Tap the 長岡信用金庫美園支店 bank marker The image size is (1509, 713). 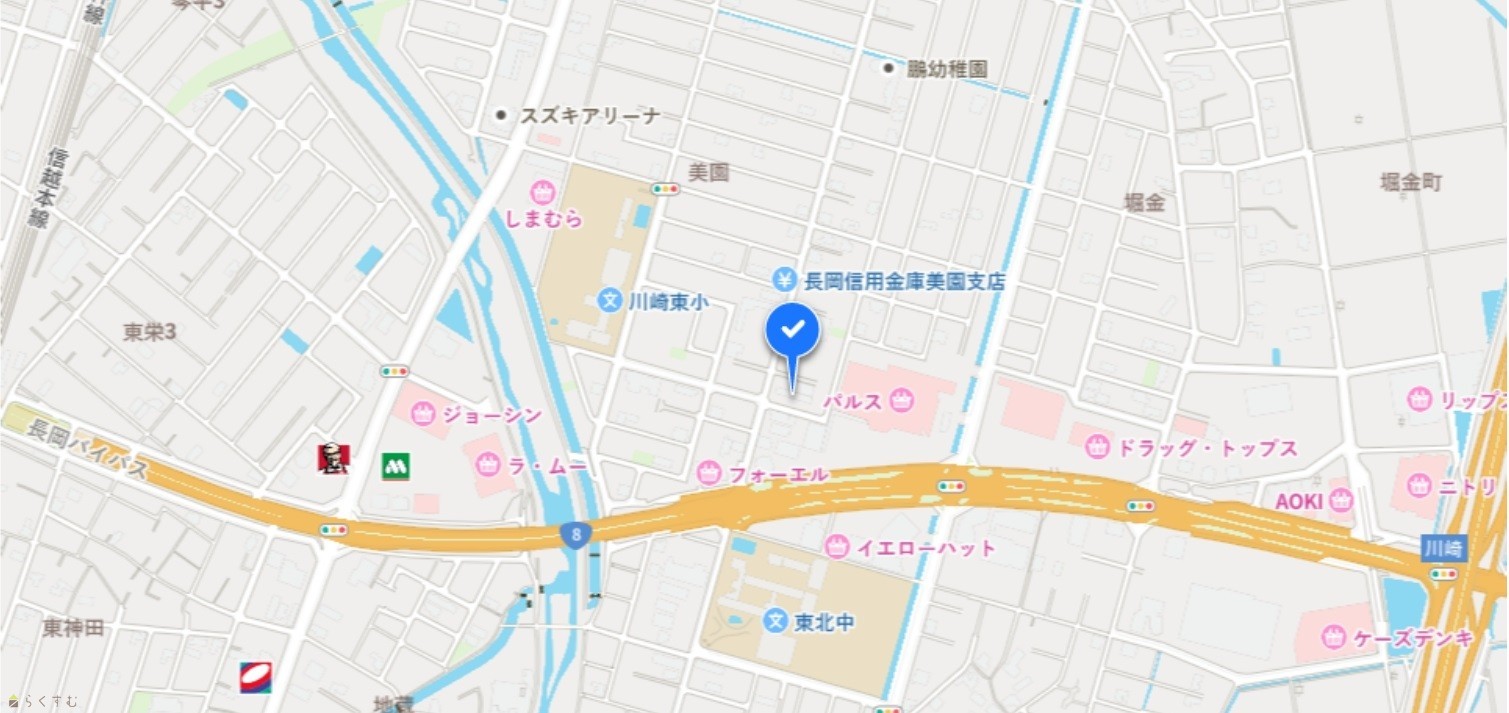(x=786, y=282)
